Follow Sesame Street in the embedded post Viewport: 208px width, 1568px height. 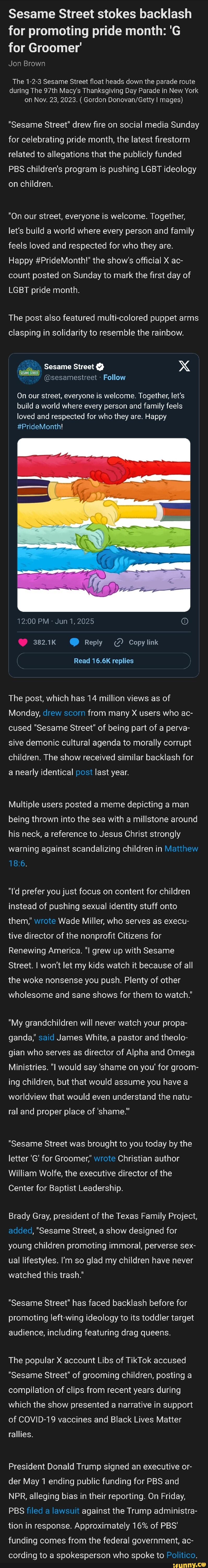(x=114, y=377)
